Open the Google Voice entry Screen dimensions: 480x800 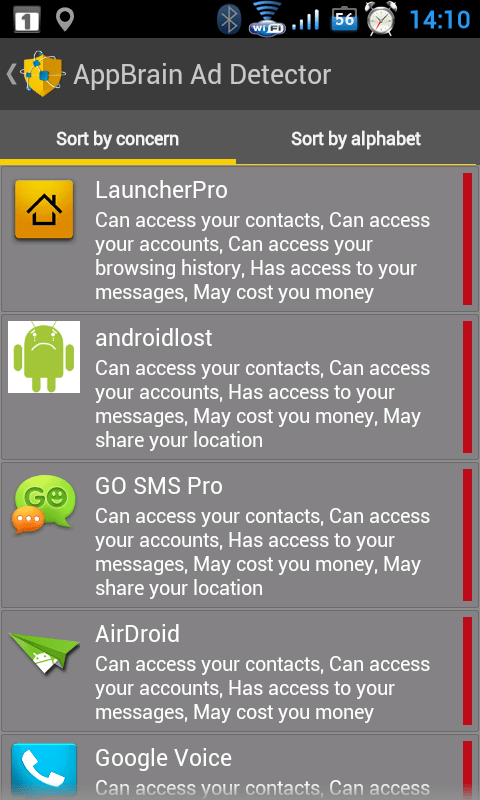click(x=240, y=767)
